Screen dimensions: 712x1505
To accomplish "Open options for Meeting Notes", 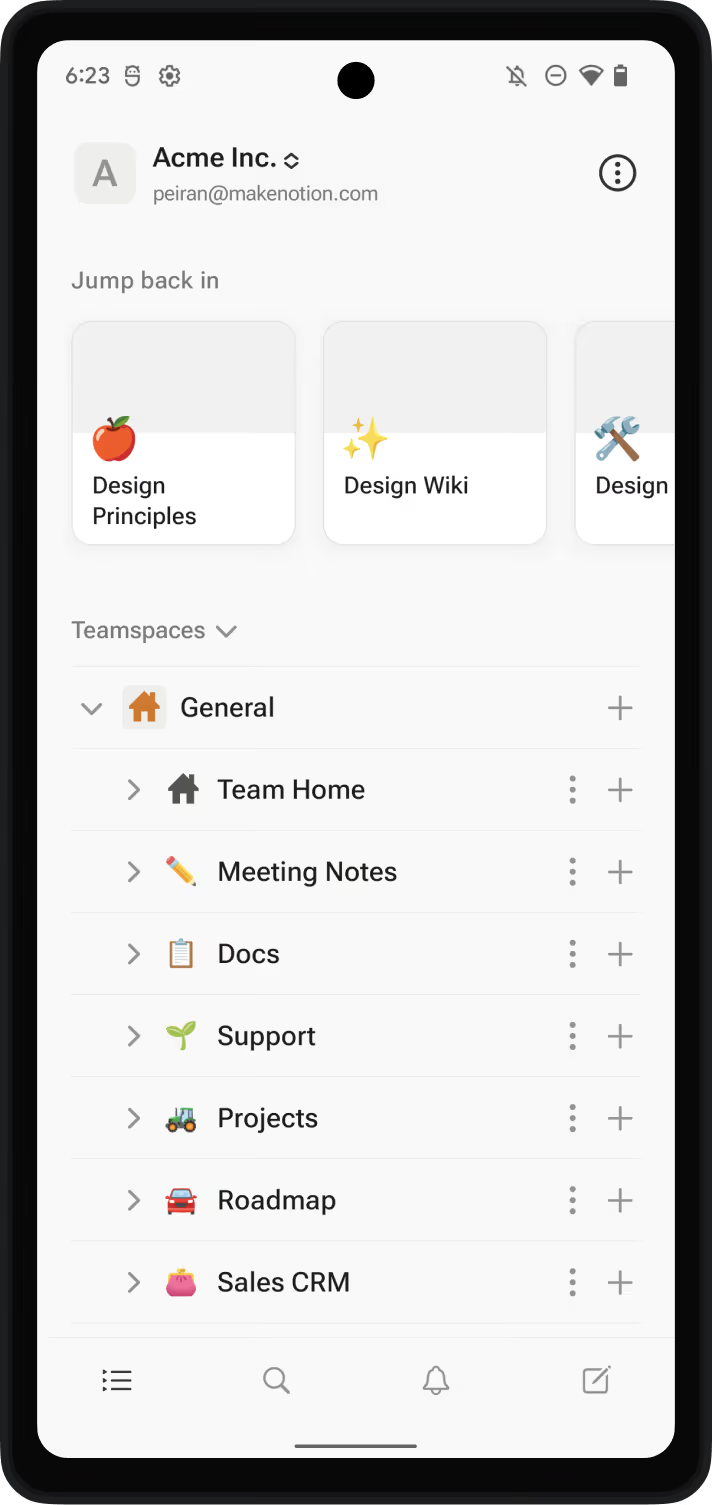I will pos(572,872).
